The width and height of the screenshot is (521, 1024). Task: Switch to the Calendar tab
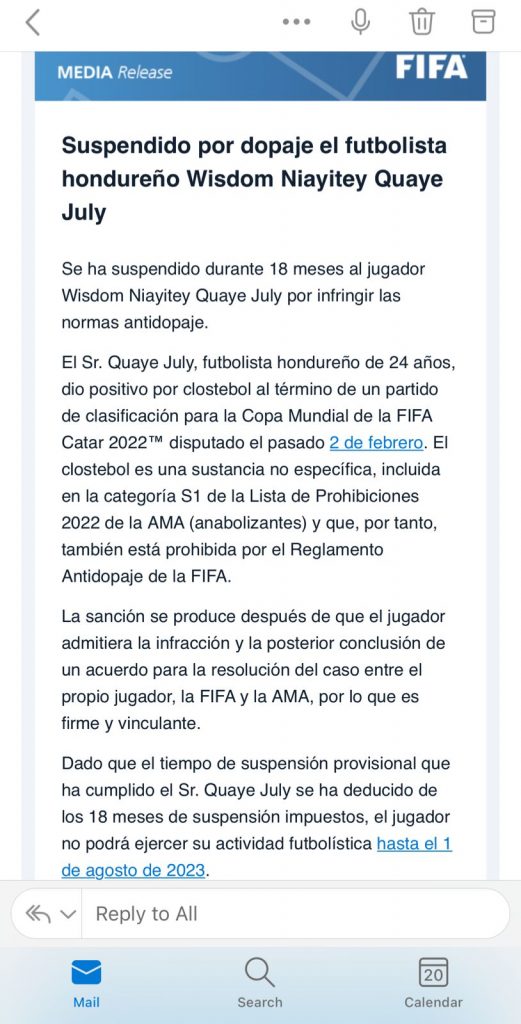[x=433, y=983]
